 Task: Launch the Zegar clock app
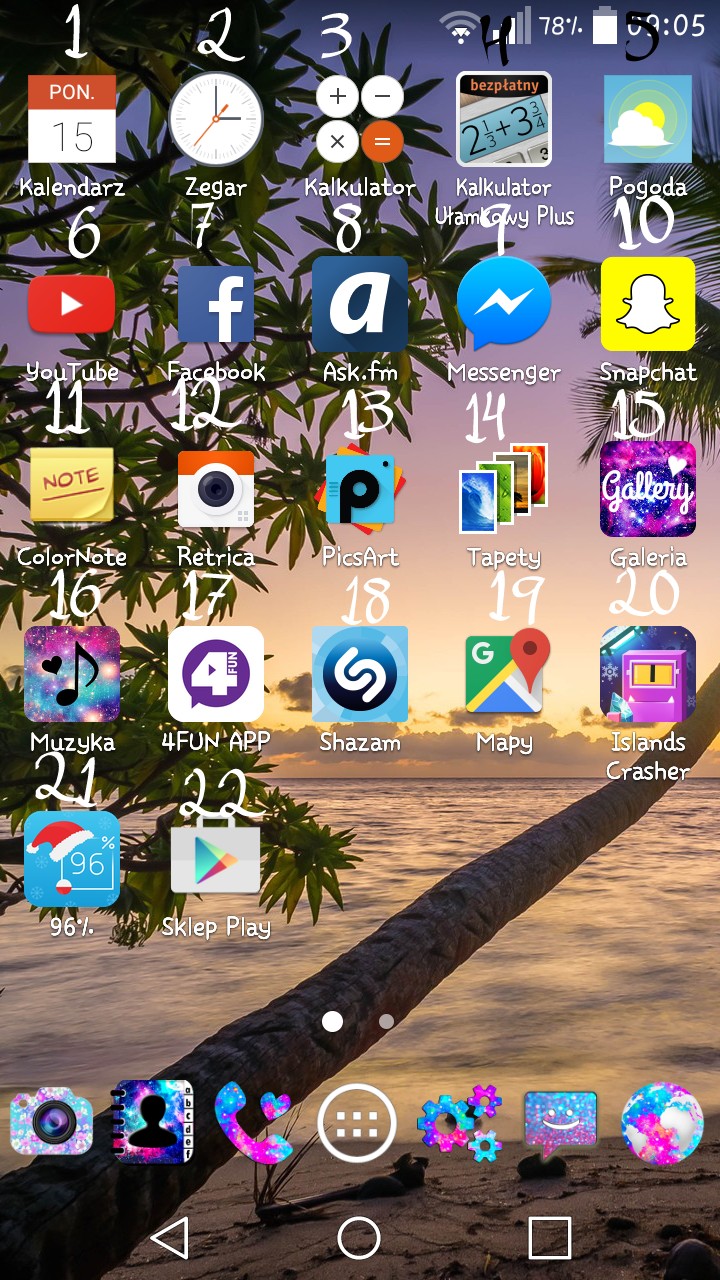pos(216,119)
